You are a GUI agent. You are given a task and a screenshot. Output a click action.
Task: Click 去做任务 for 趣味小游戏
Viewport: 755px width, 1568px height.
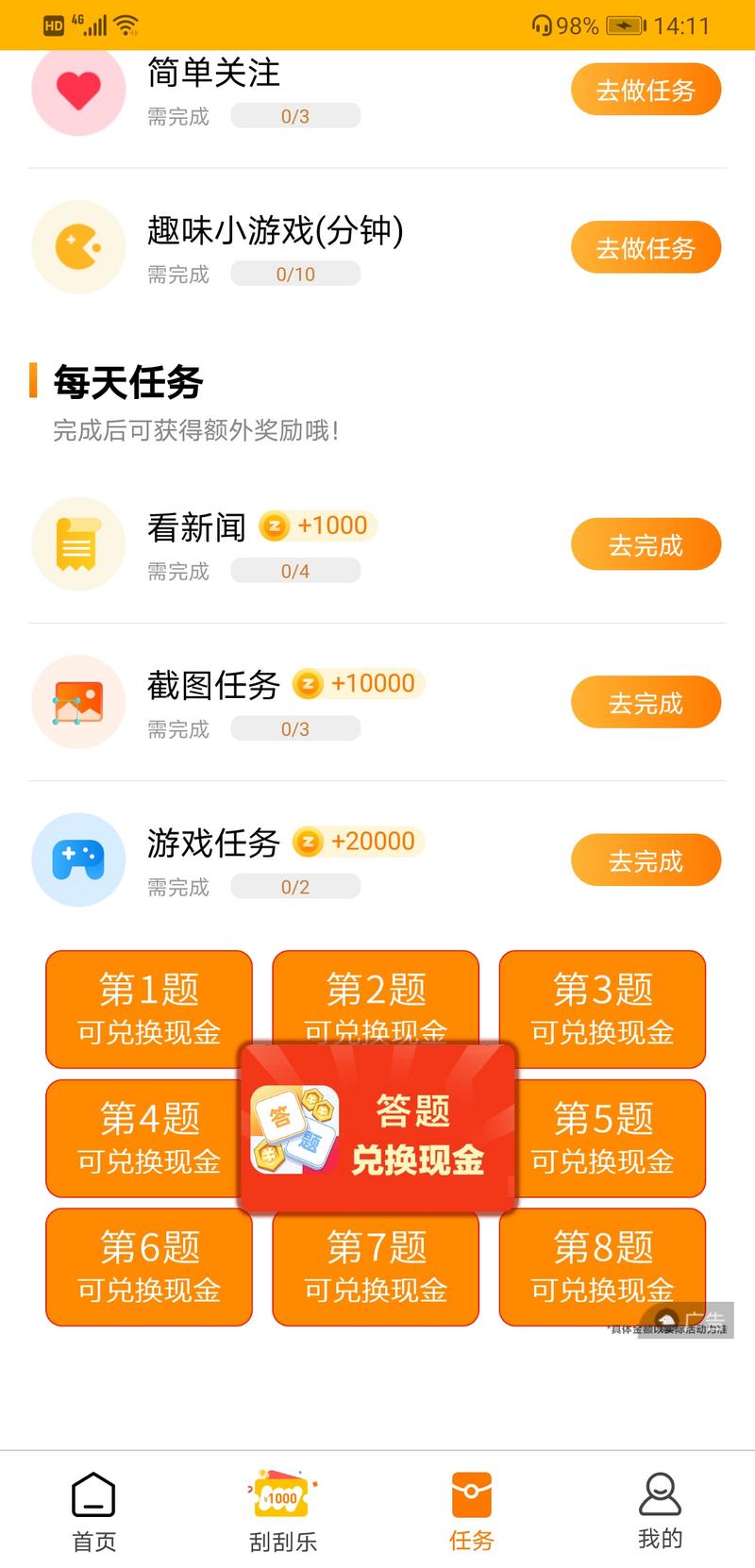(646, 247)
